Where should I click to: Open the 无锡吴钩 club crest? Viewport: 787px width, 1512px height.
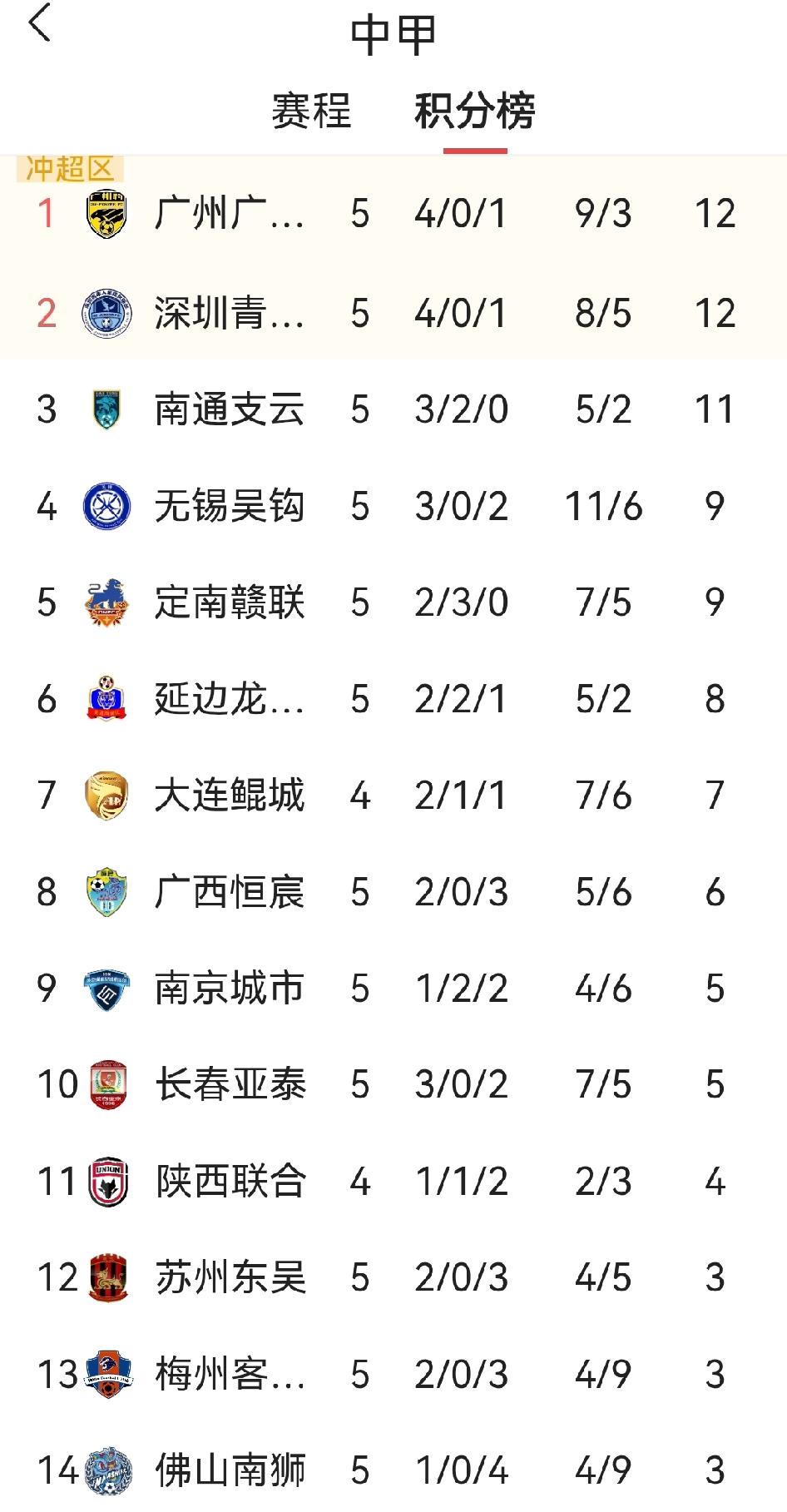(106, 504)
